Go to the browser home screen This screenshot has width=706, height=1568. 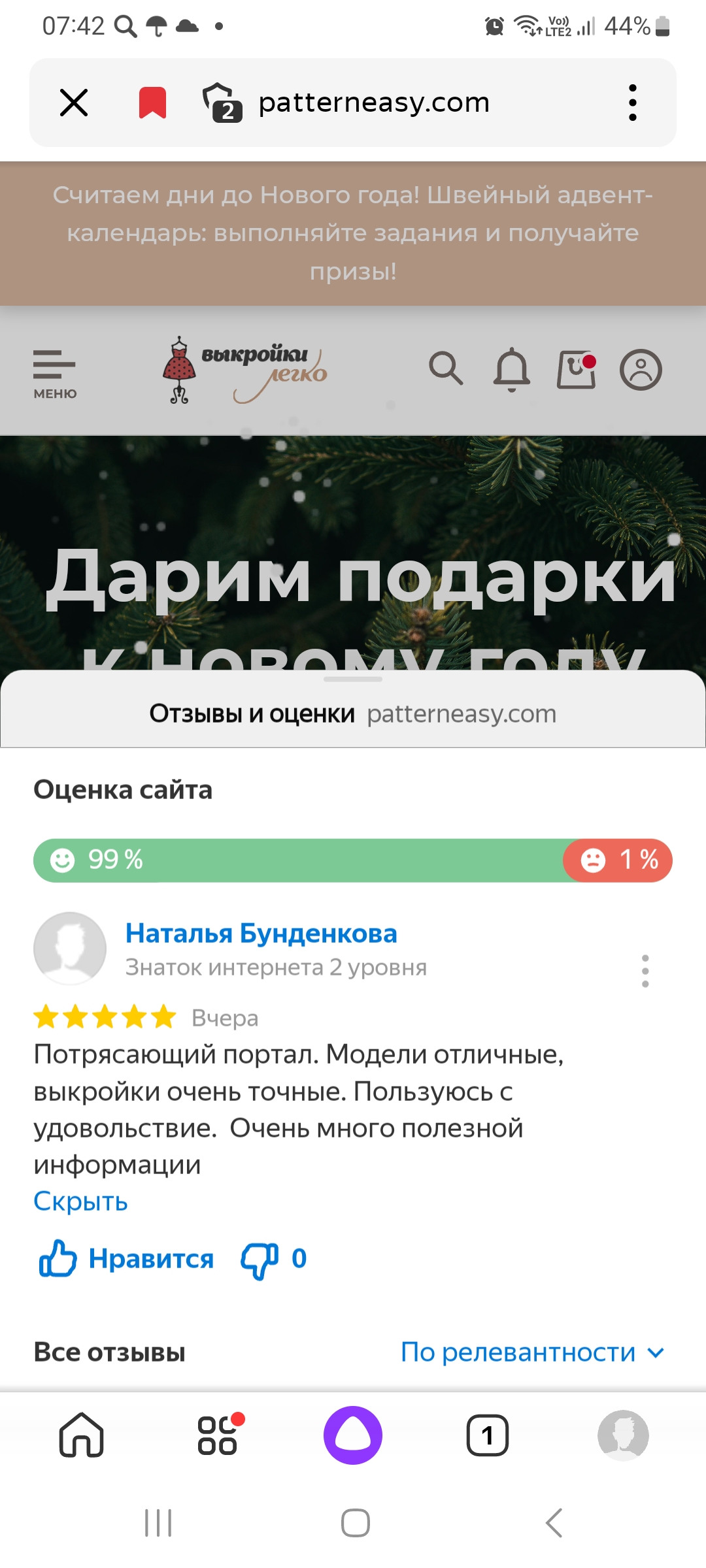click(x=82, y=1435)
